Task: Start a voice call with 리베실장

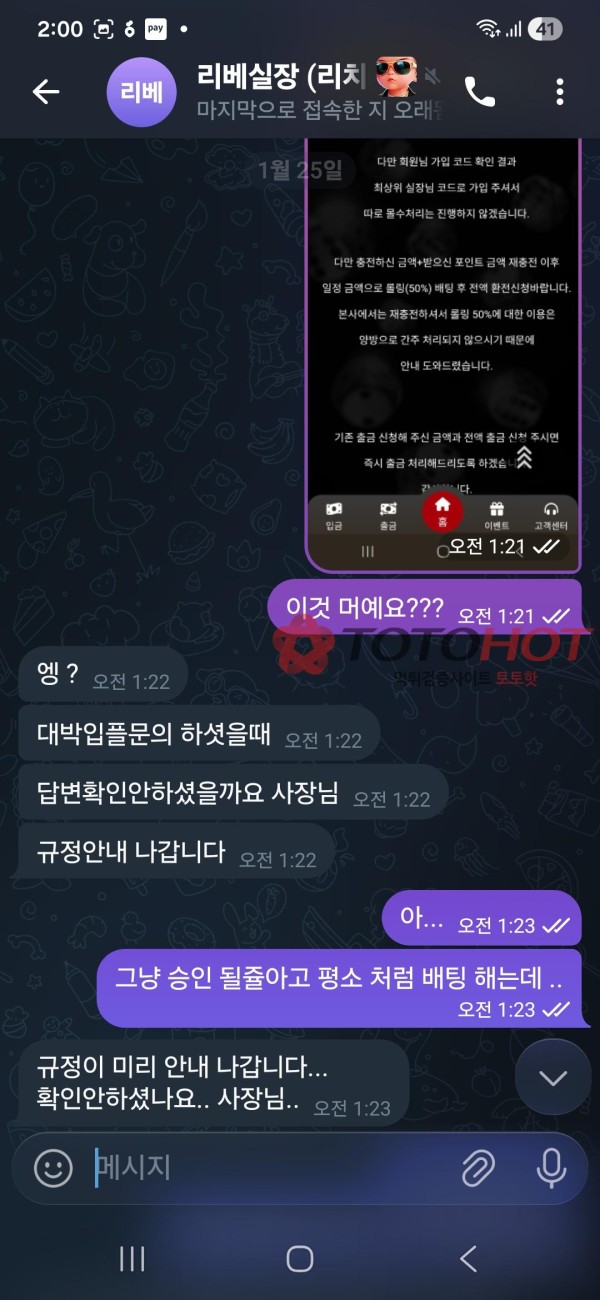Action: [480, 92]
